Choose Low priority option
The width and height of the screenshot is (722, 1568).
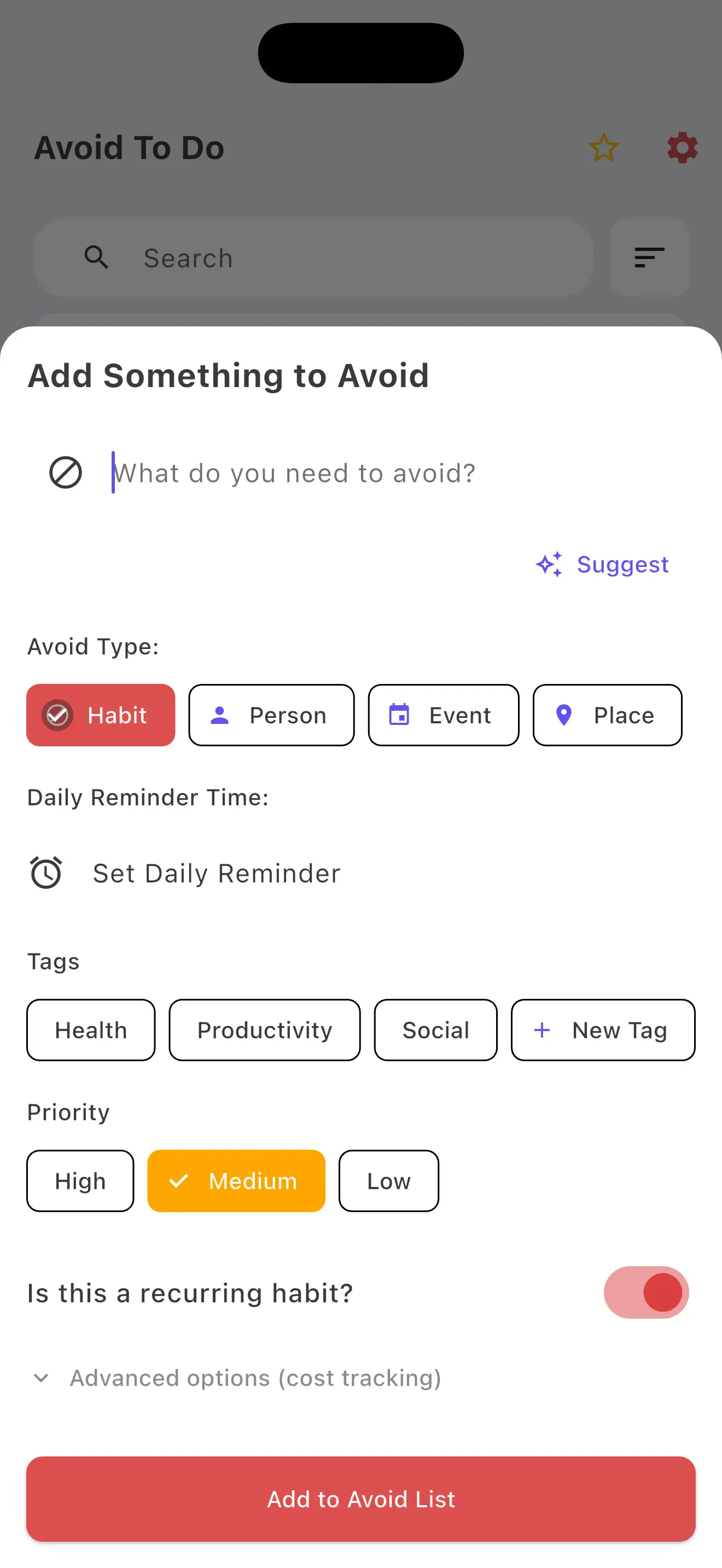pos(388,1180)
